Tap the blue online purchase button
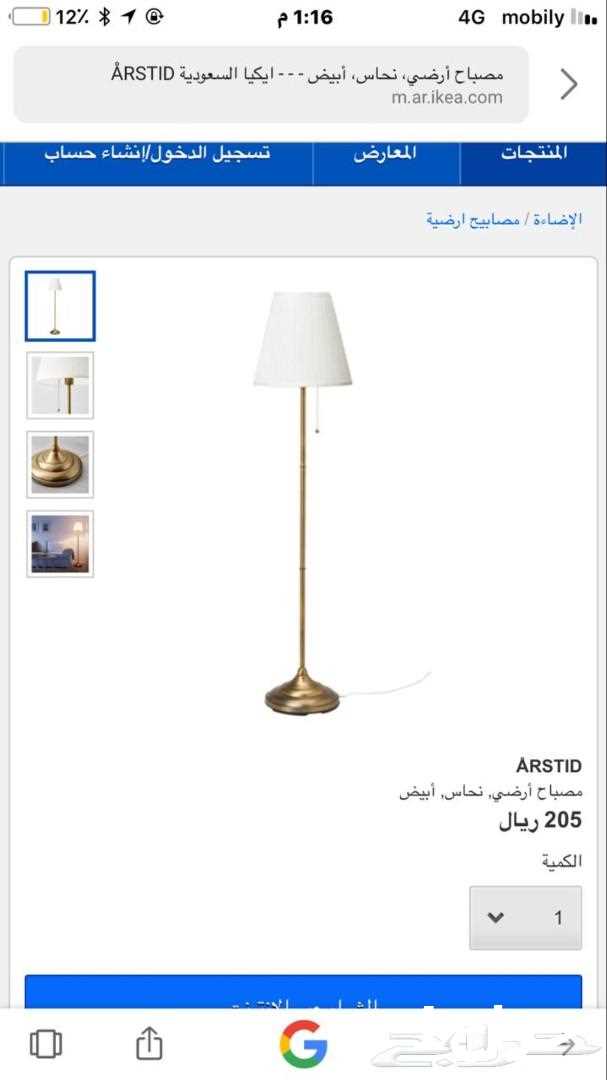The image size is (607, 1080). (303, 992)
